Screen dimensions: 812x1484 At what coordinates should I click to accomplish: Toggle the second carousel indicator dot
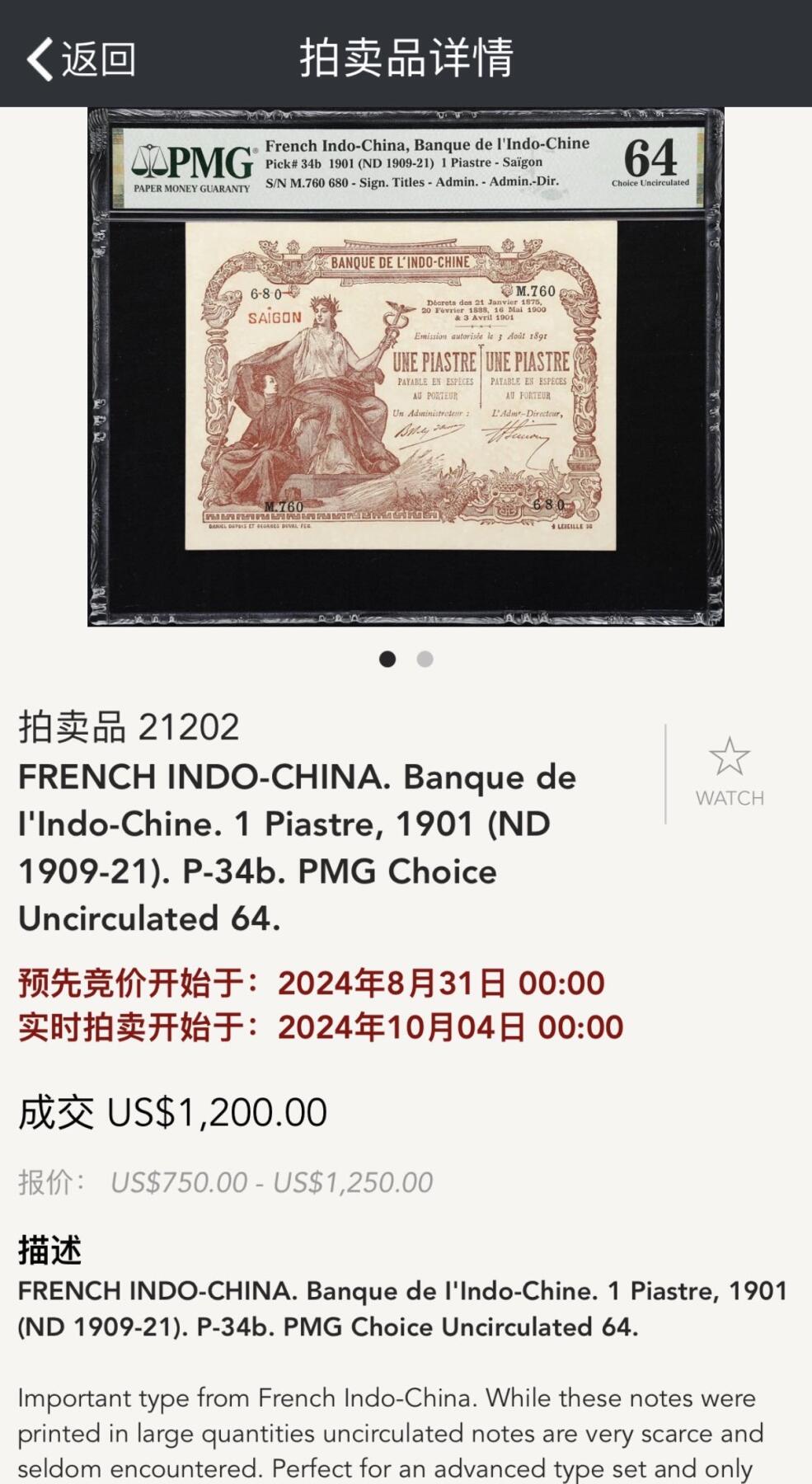coord(425,658)
